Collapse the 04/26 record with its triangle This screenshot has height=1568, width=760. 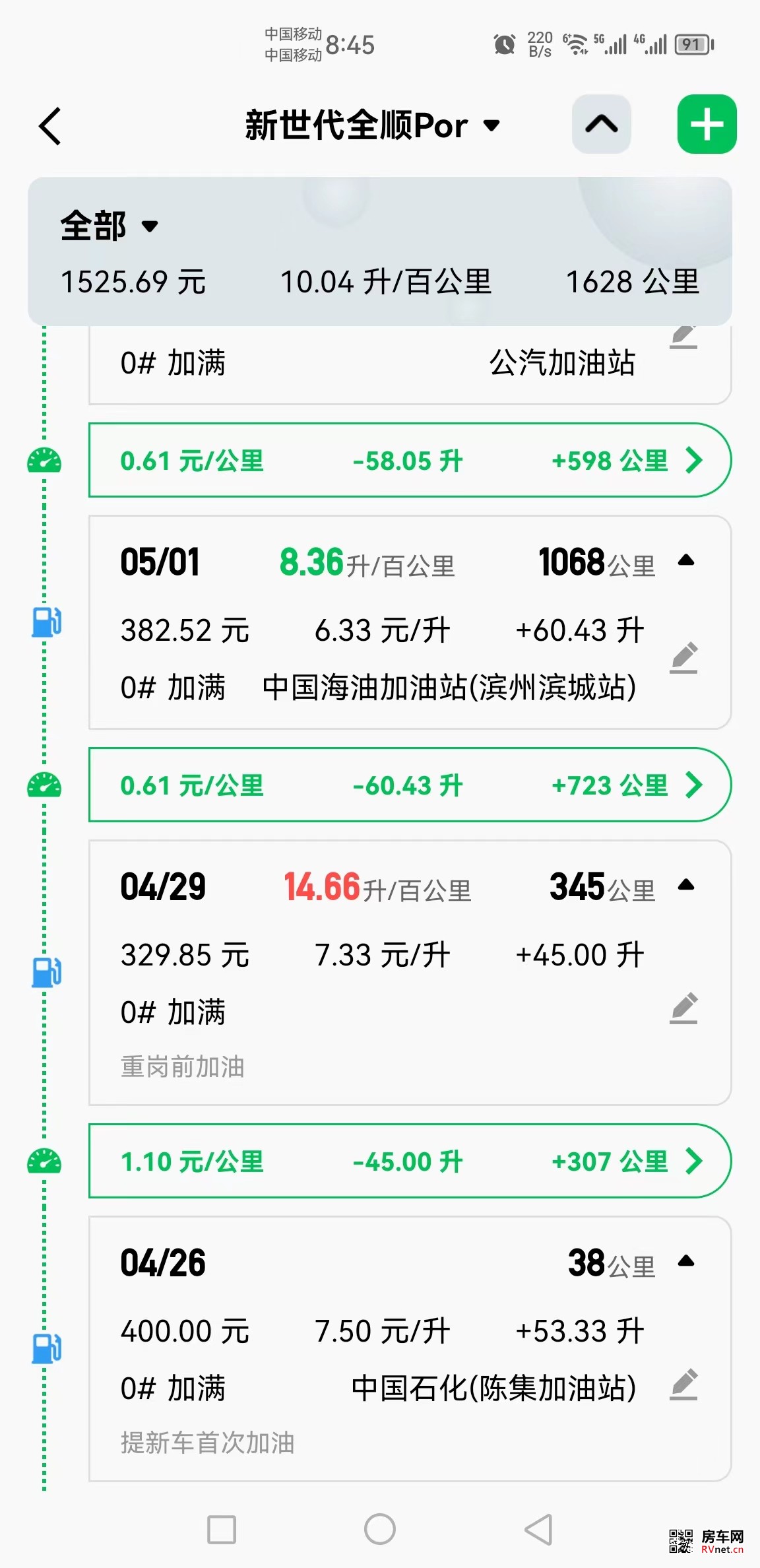point(687,1259)
